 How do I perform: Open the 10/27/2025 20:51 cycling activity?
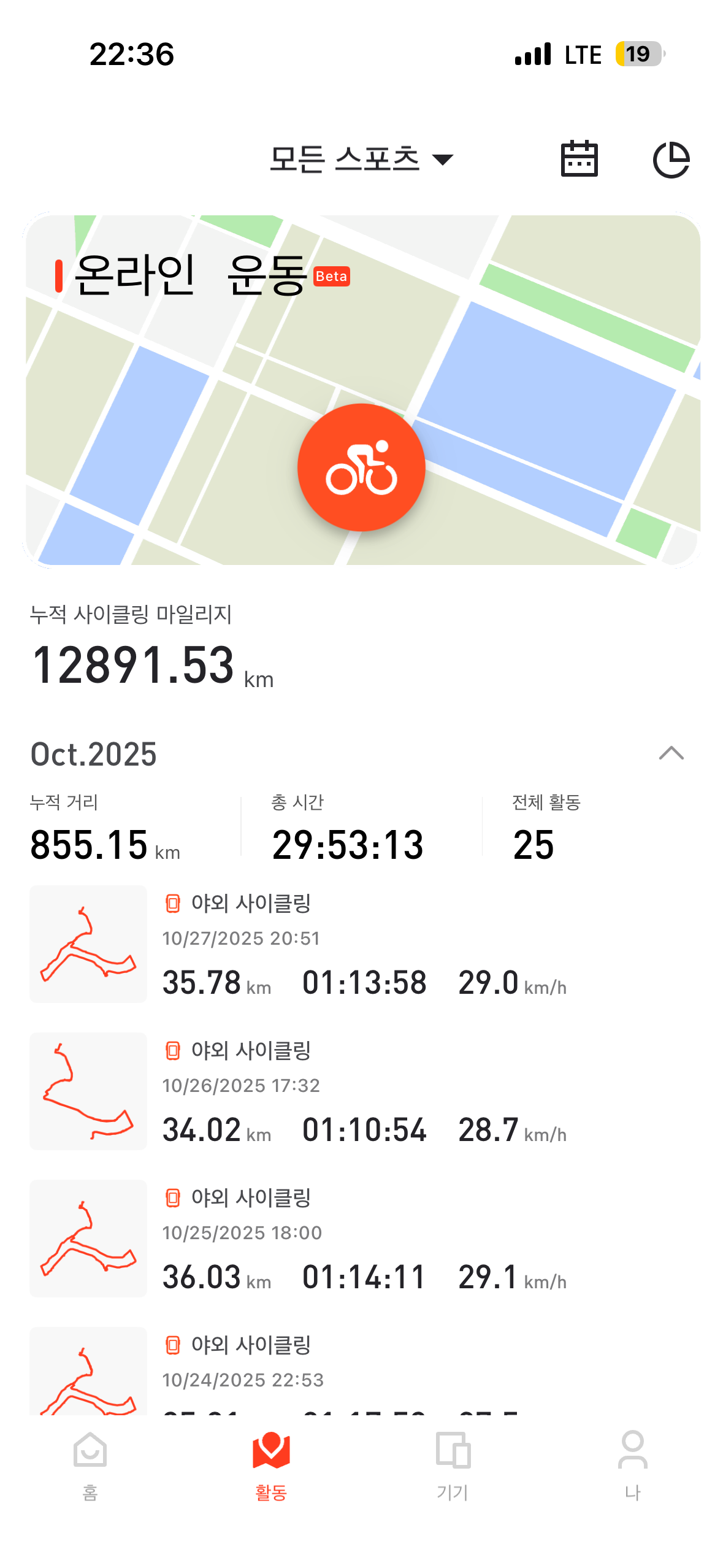tap(362, 945)
